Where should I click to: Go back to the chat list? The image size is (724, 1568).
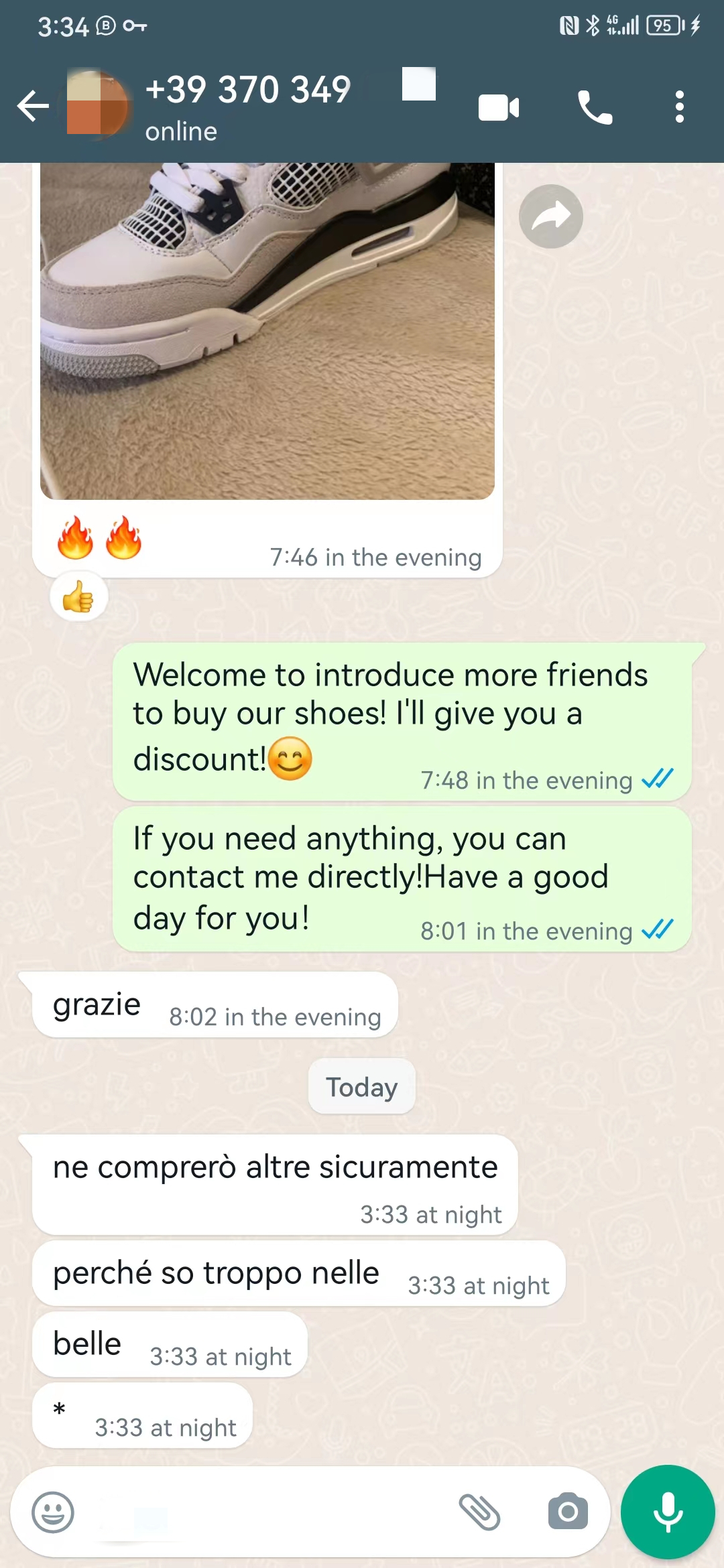(x=34, y=106)
